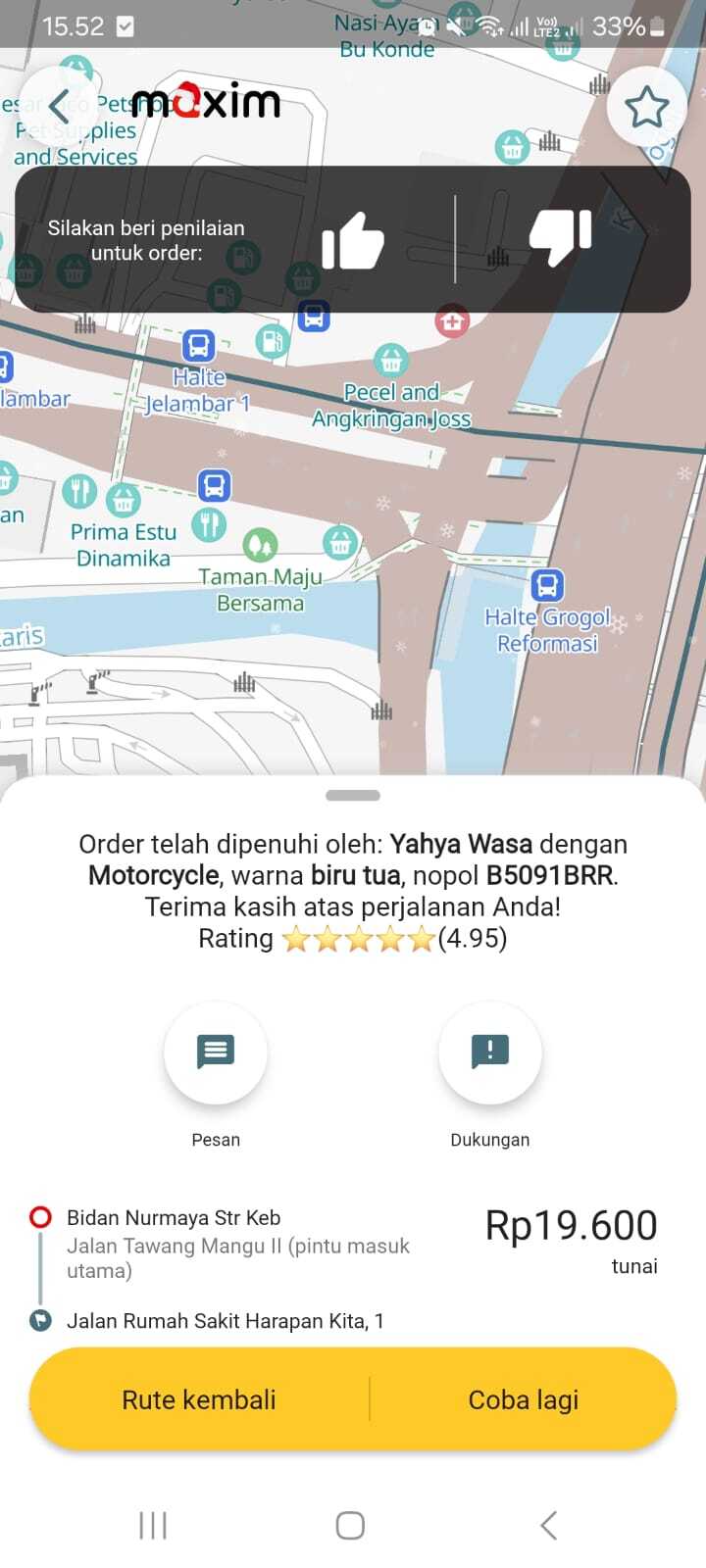This screenshot has width=706, height=1568.
Task: Go back using the top-left arrow
Action: click(61, 106)
